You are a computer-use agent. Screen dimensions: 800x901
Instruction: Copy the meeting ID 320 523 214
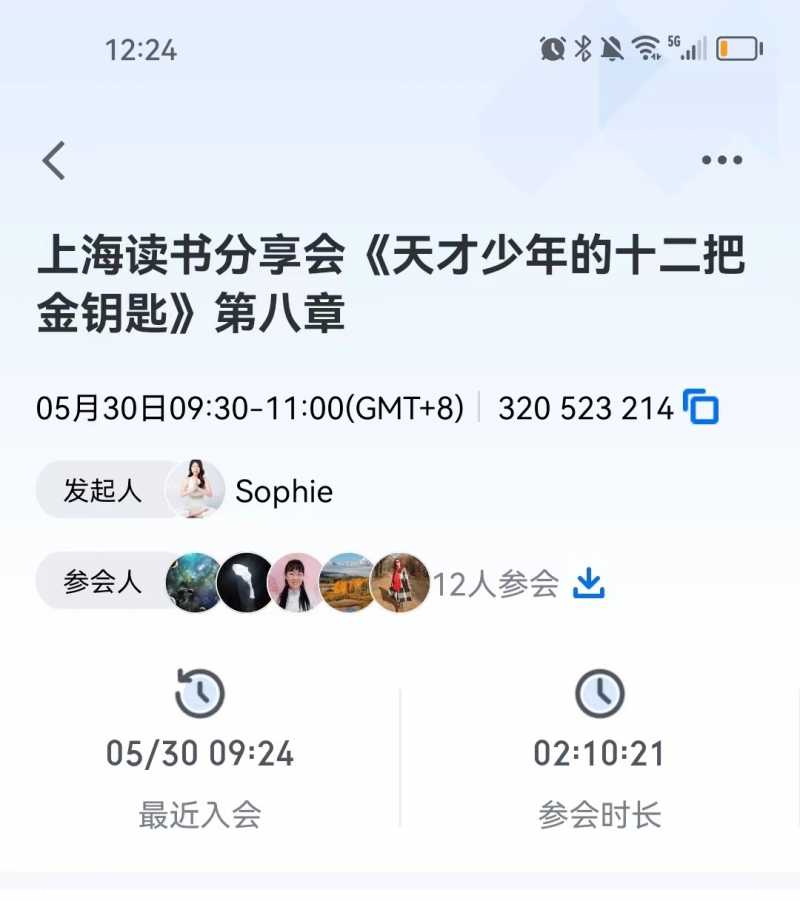[701, 408]
